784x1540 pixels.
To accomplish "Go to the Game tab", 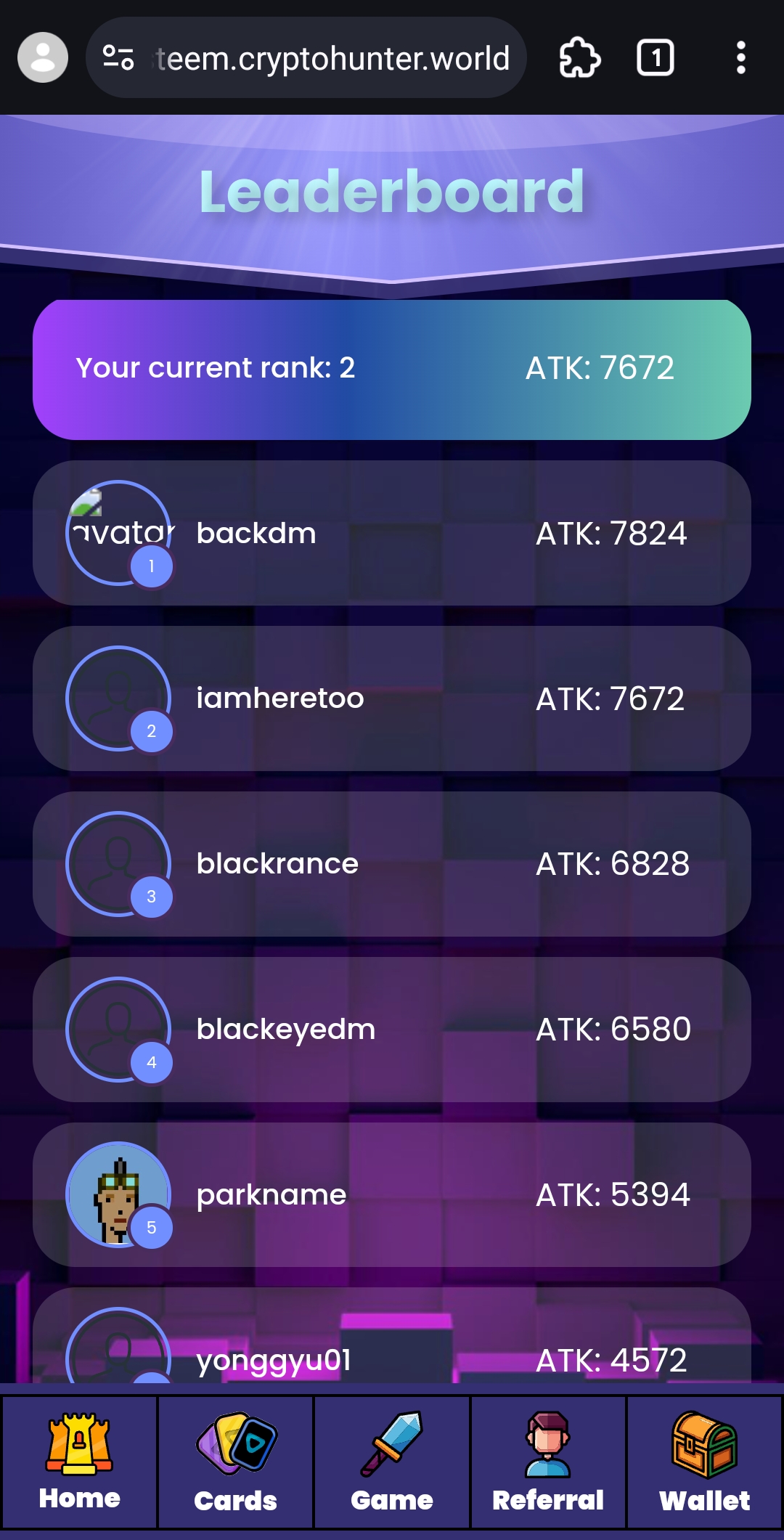I will tap(392, 1462).
